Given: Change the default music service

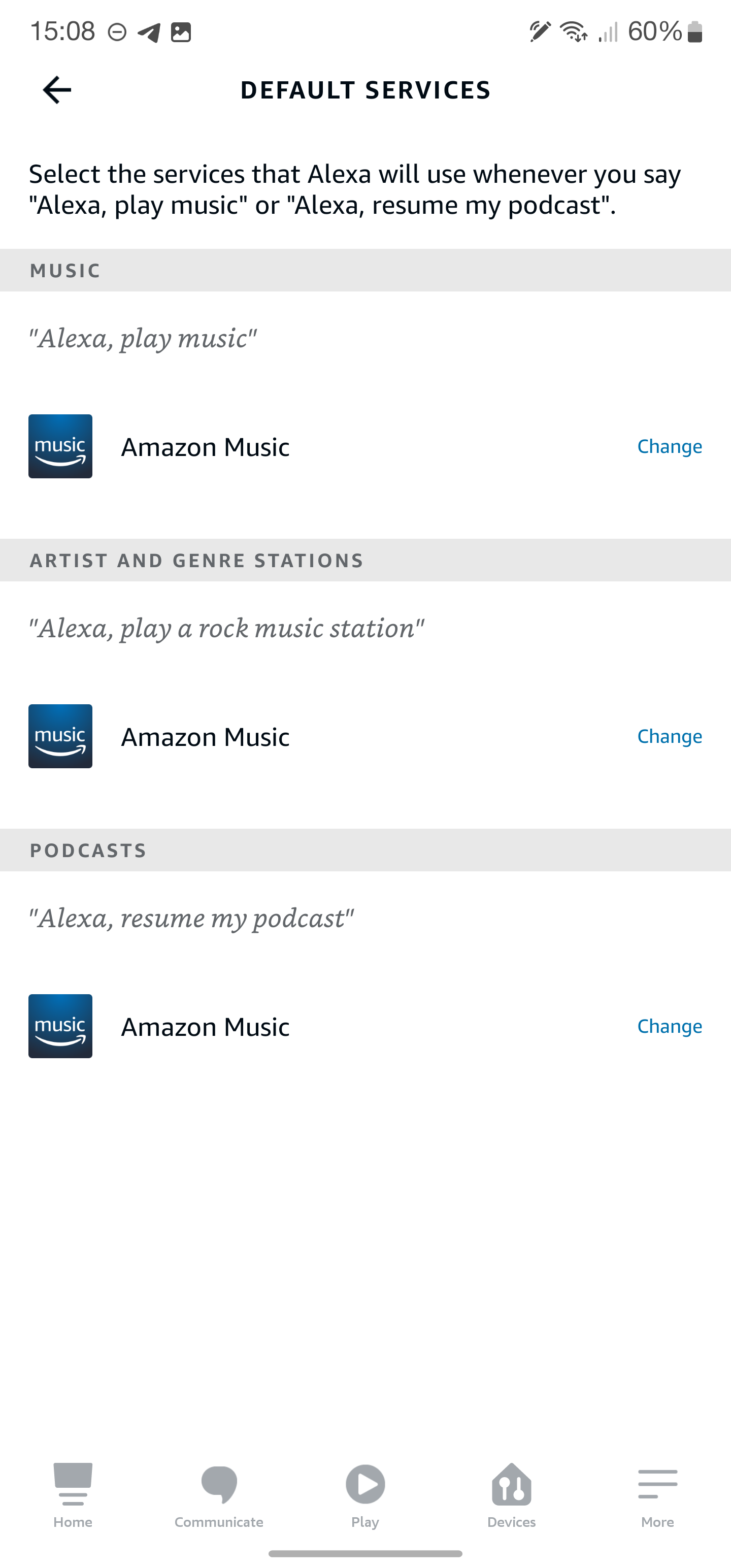Looking at the screenshot, I should (x=670, y=446).
